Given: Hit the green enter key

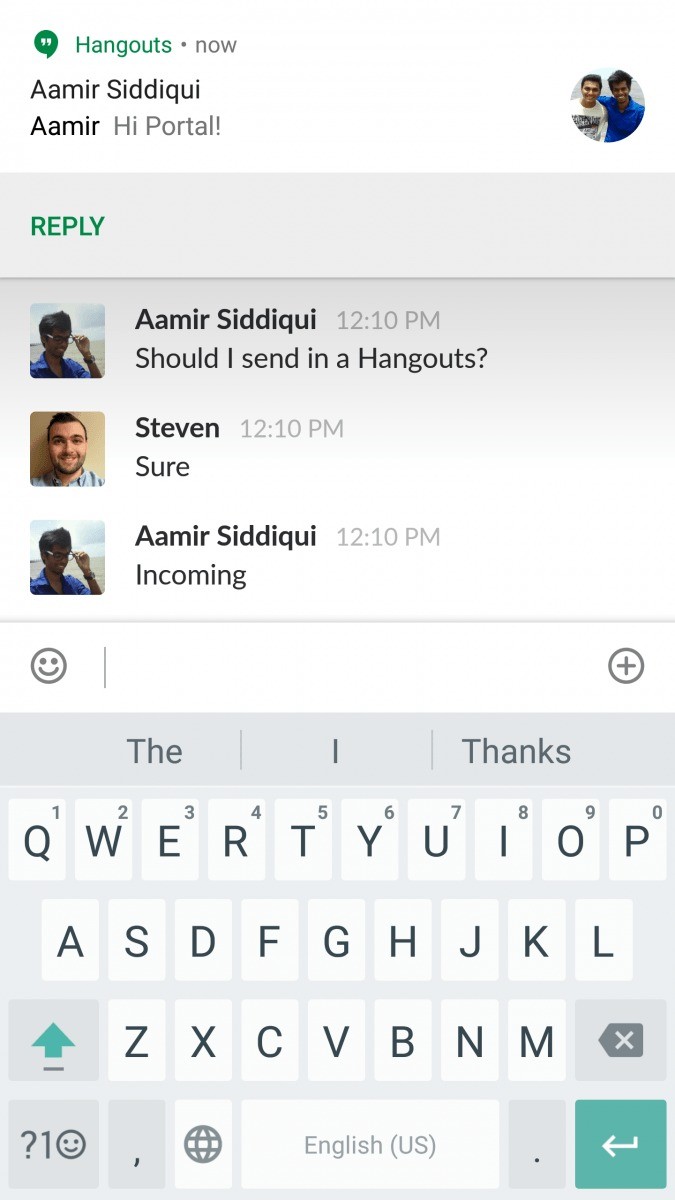Looking at the screenshot, I should point(620,1144).
